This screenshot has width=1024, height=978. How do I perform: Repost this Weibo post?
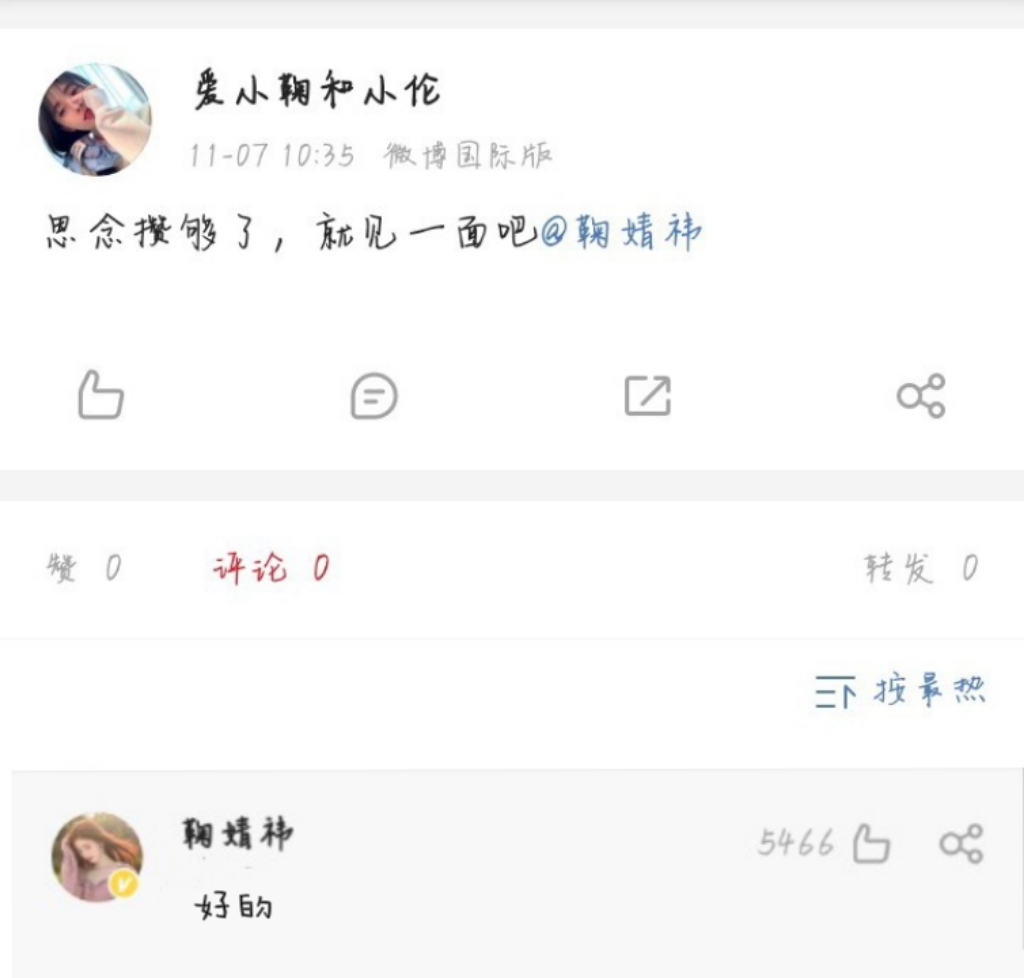tap(647, 396)
